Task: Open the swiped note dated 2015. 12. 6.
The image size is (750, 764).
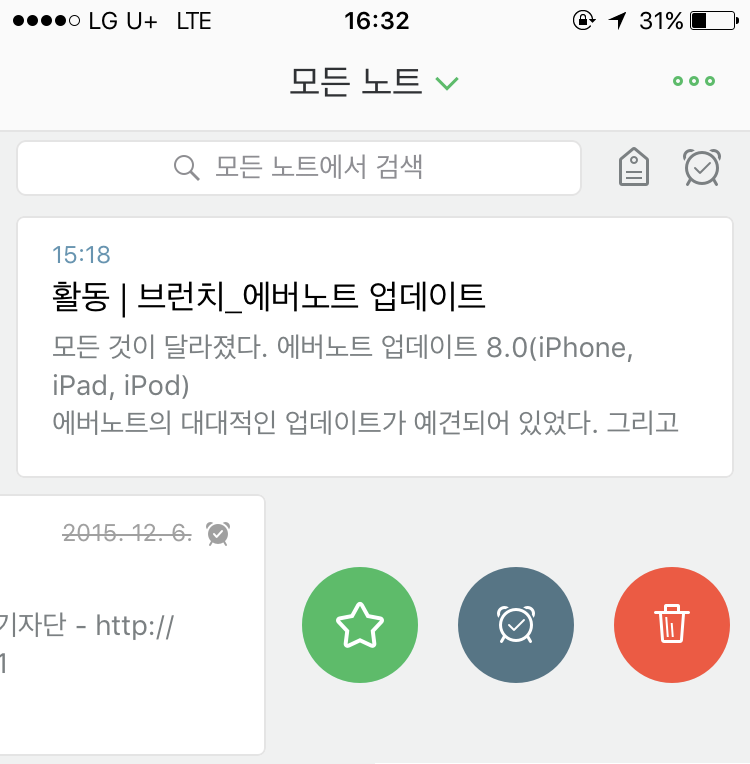Action: [x=132, y=625]
